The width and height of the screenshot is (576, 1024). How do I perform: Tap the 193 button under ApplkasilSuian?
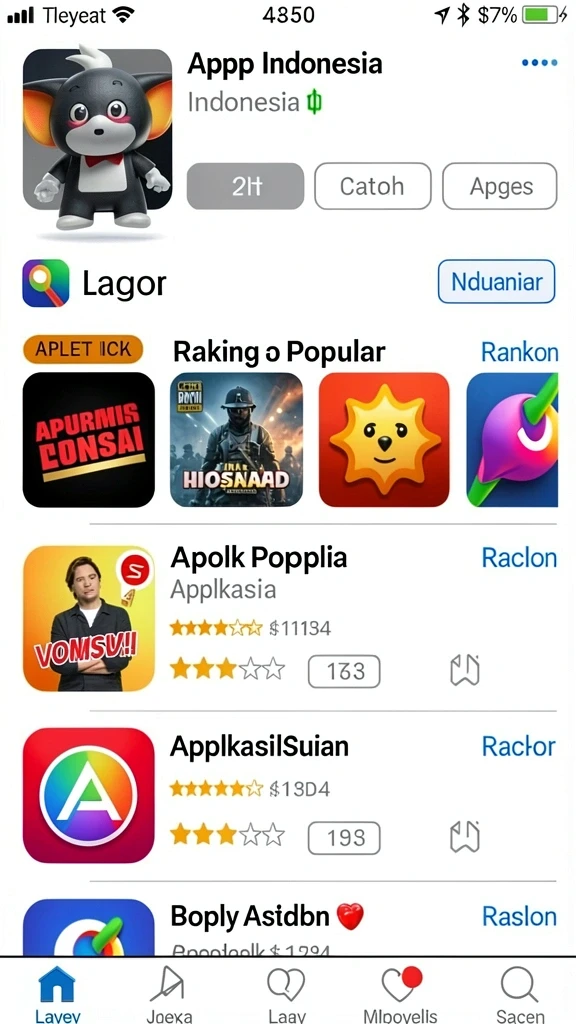pyautogui.click(x=344, y=838)
